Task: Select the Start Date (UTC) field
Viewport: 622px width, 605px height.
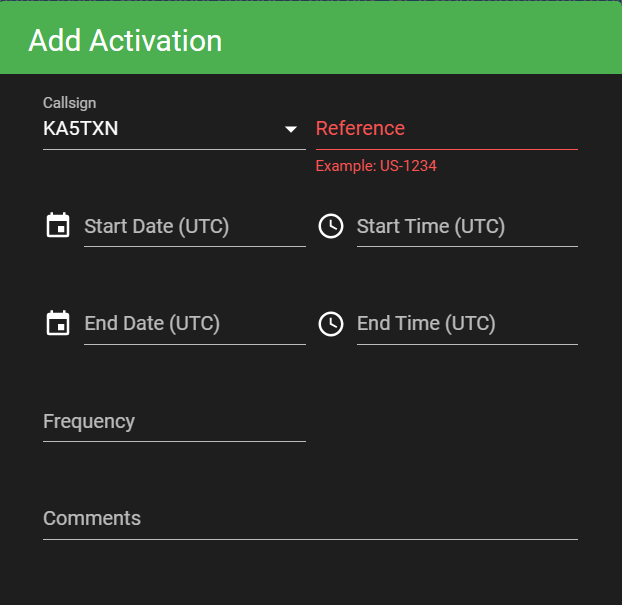Action: tap(194, 227)
